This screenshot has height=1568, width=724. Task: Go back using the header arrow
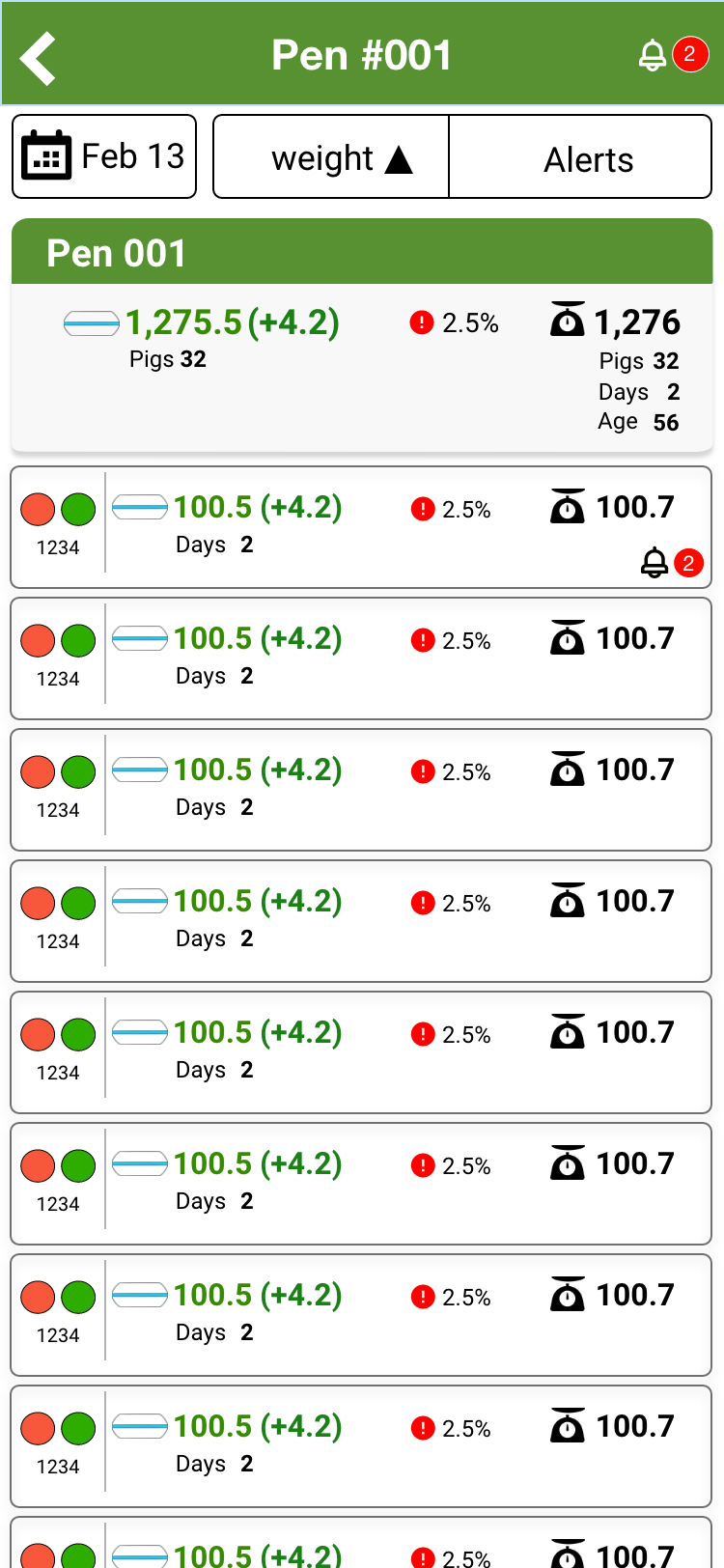tap(39, 58)
